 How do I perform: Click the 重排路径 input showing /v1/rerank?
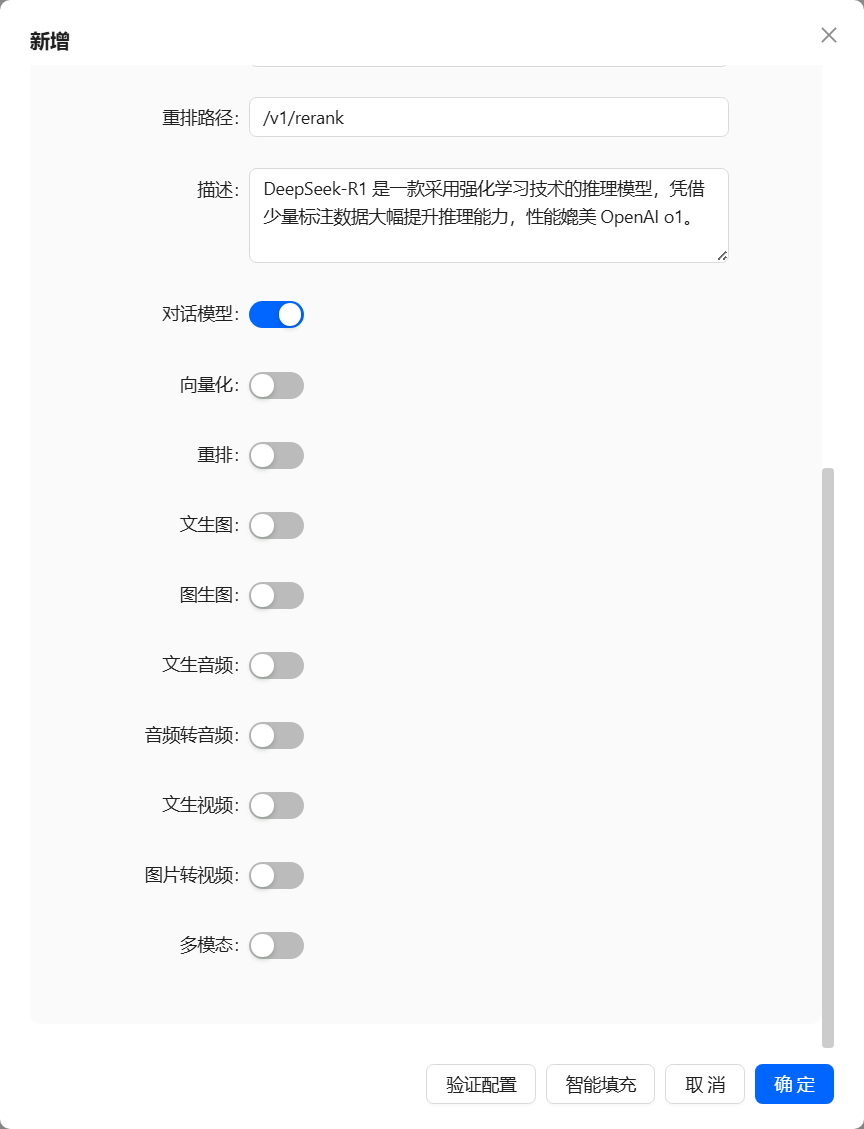tap(488, 117)
